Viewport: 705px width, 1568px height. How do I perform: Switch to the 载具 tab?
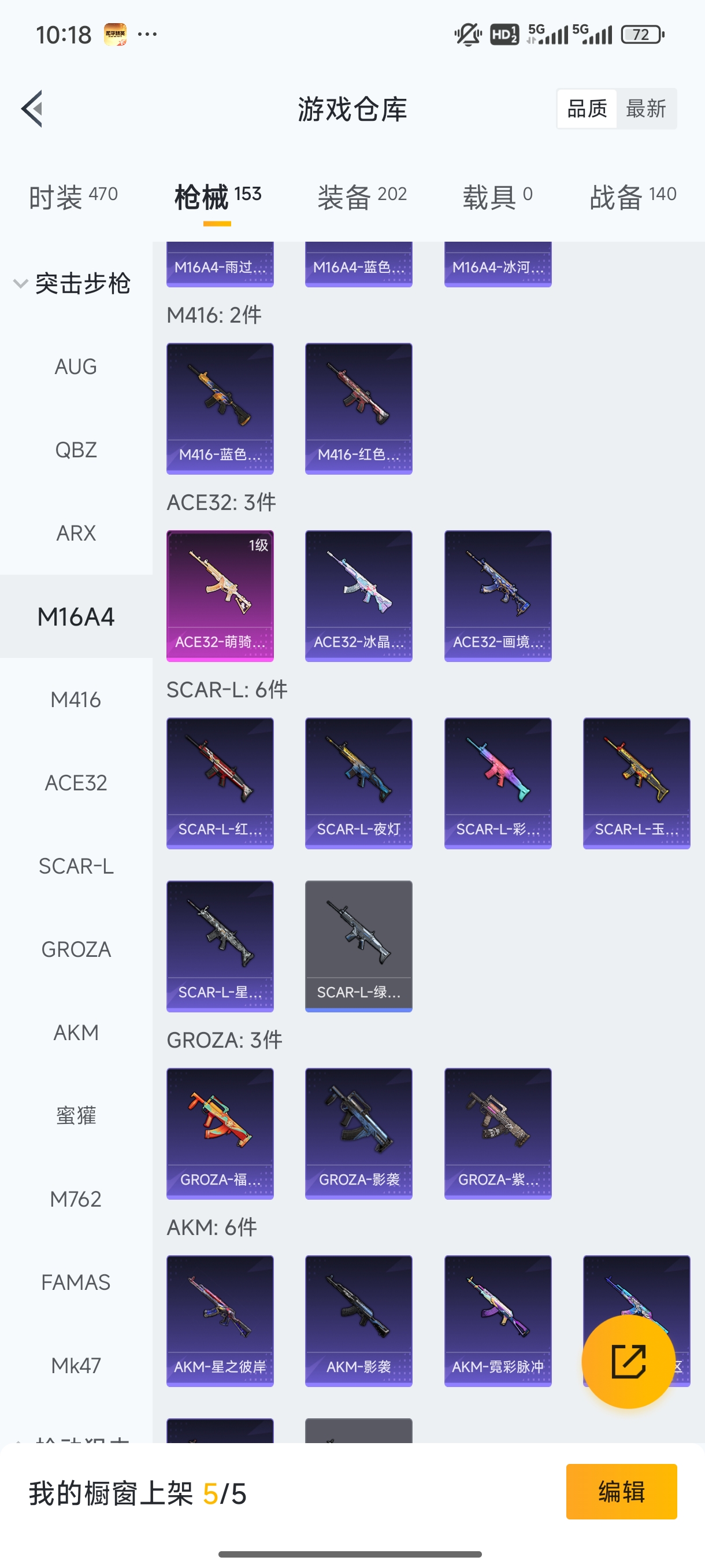click(497, 197)
